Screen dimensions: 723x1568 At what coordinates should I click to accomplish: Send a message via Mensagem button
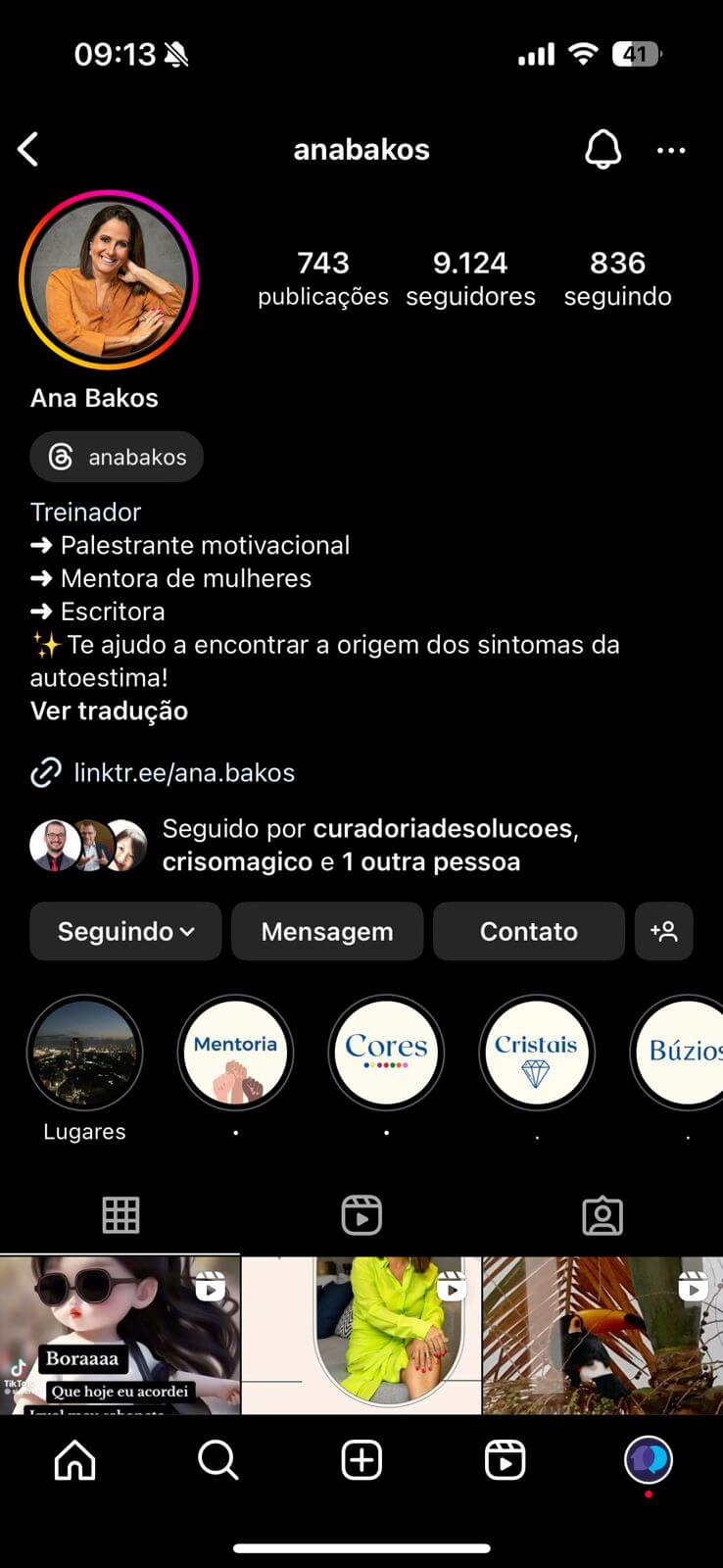(x=327, y=931)
